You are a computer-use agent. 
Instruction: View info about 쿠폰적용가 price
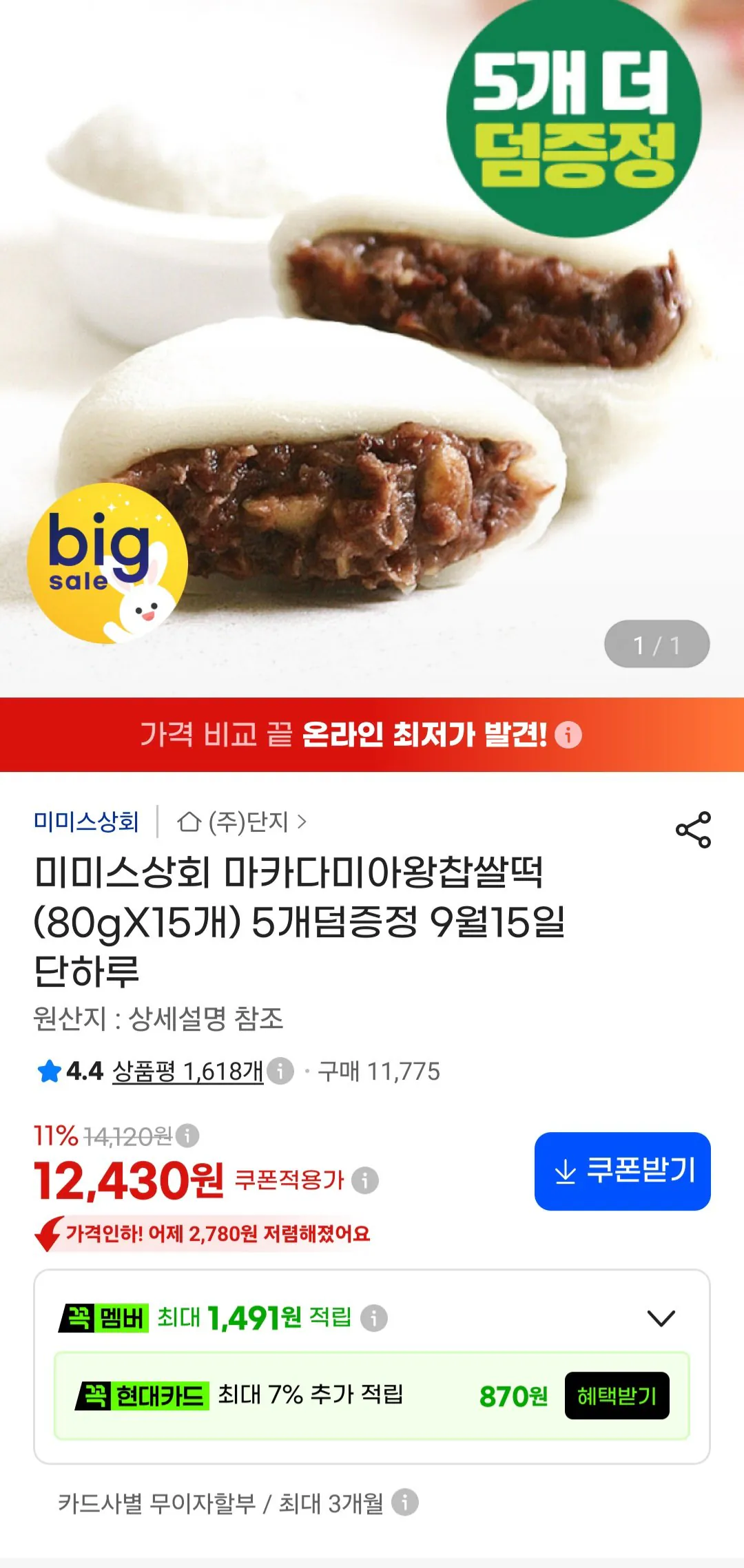[365, 1180]
